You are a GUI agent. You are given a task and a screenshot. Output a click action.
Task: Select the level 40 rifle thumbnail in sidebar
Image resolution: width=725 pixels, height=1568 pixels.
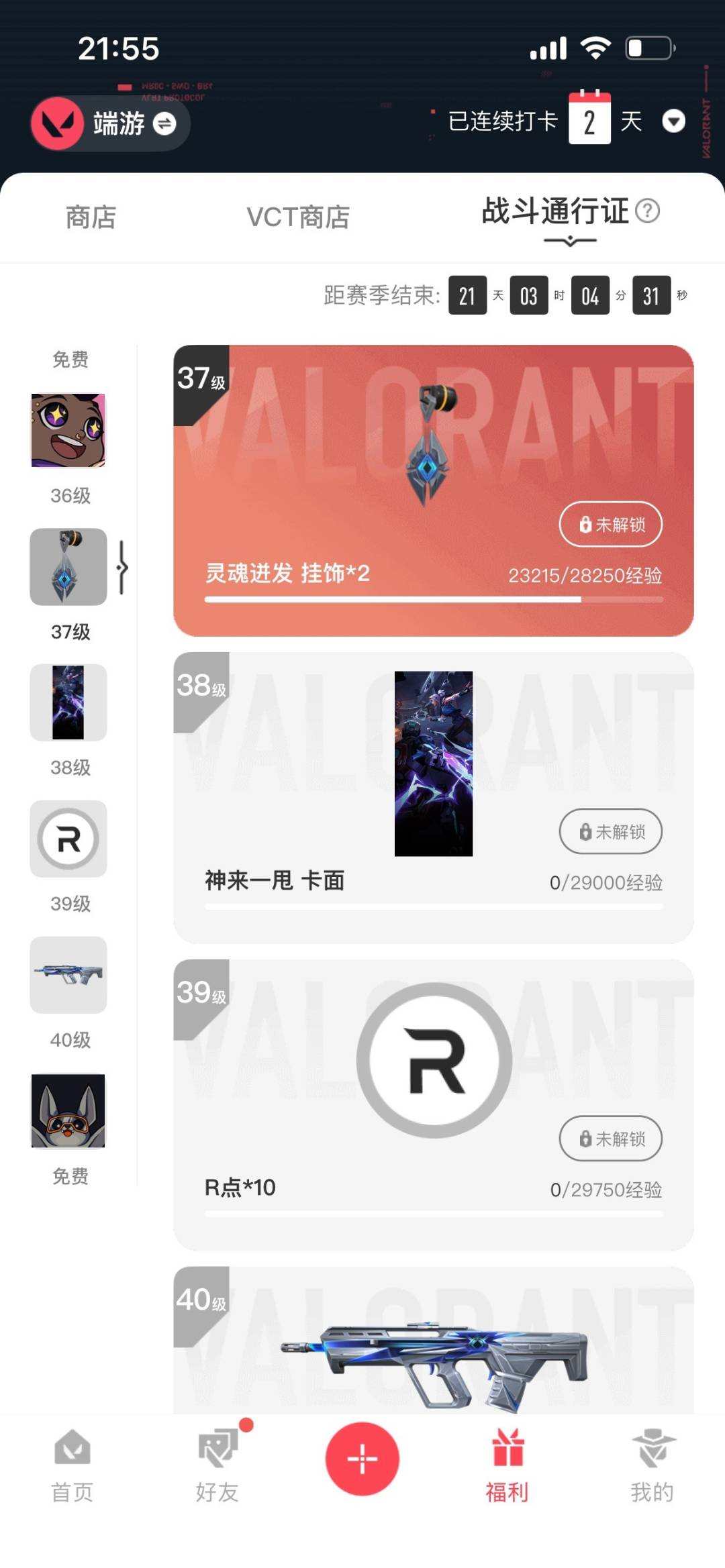[67, 976]
